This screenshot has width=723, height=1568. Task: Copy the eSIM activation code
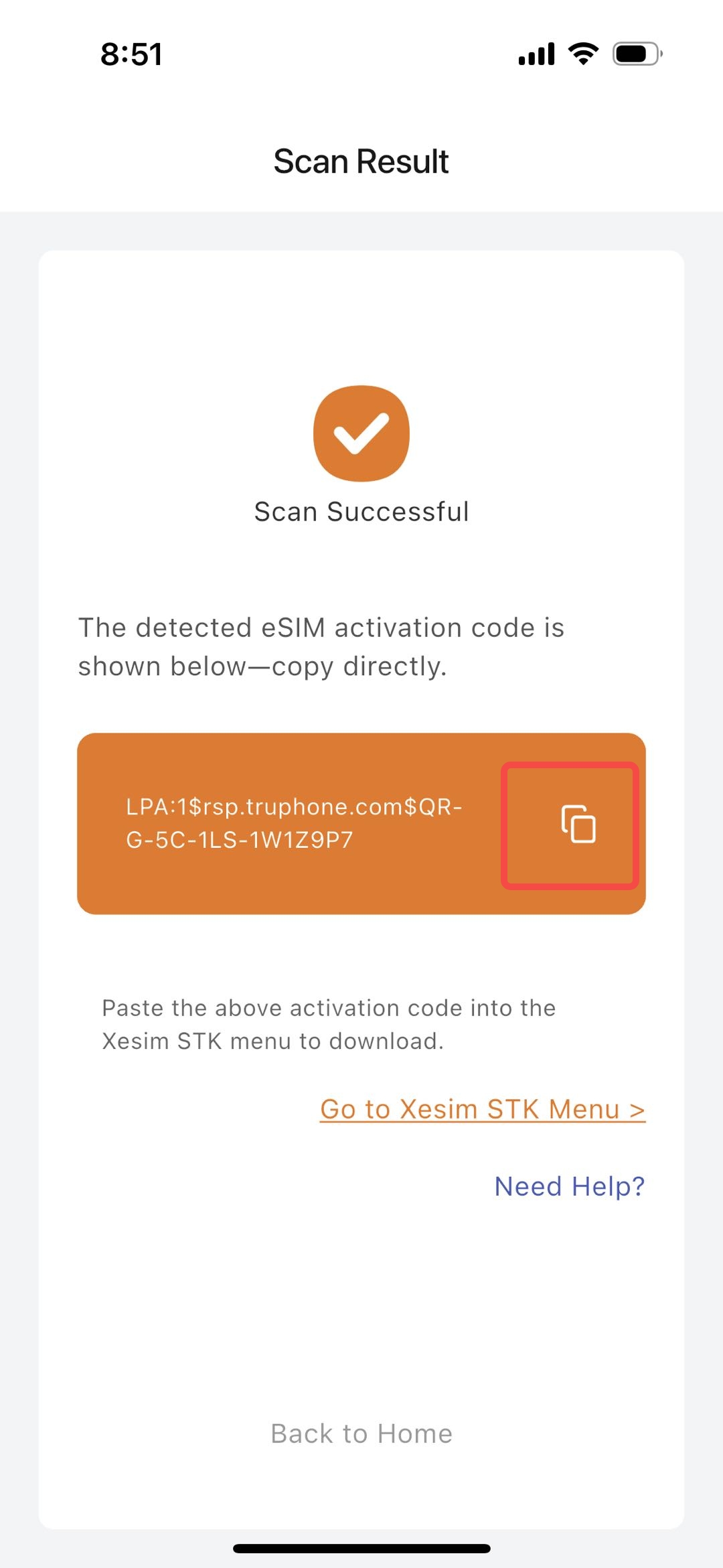click(578, 824)
